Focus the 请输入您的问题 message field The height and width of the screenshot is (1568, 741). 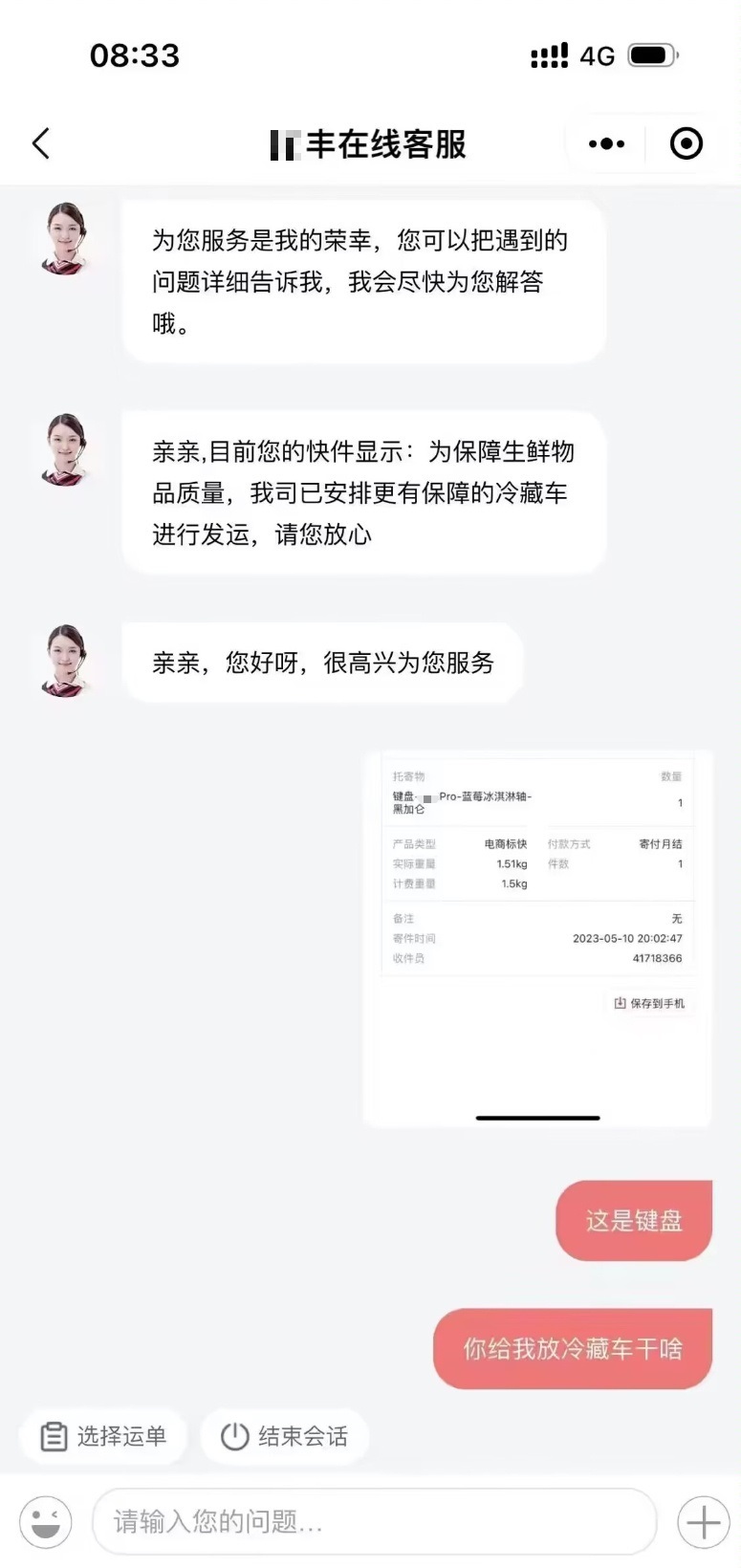[373, 1521]
